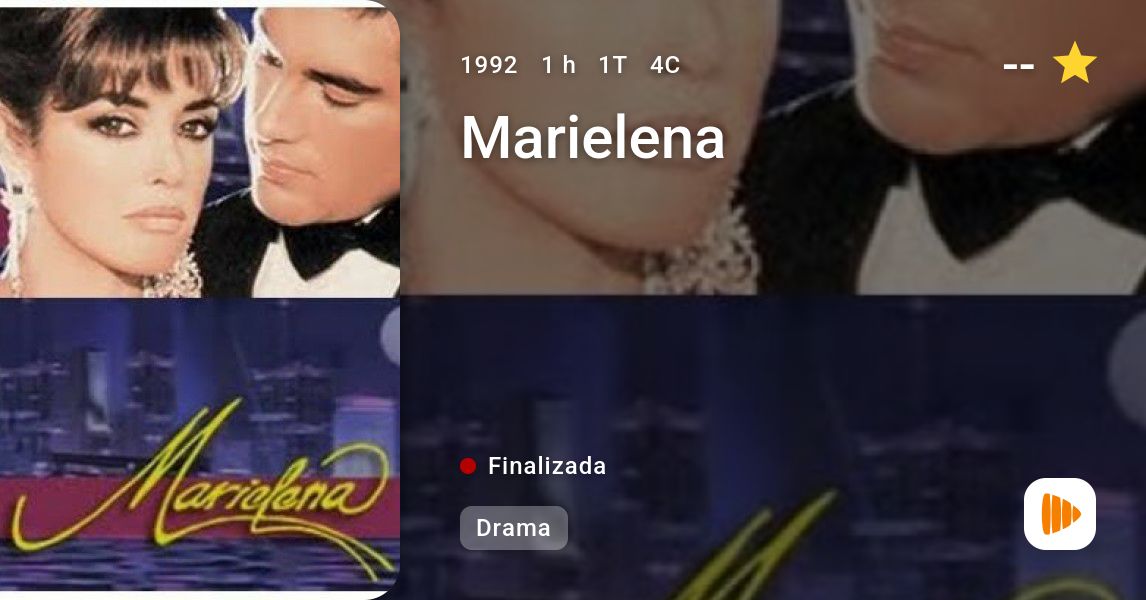This screenshot has height=600, width=1146.
Task: Tap the star to rate Marielena
Action: (1075, 65)
